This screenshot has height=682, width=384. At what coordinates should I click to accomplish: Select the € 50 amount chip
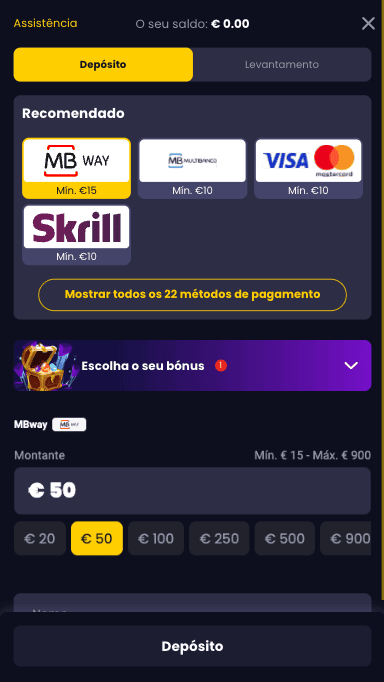97,538
